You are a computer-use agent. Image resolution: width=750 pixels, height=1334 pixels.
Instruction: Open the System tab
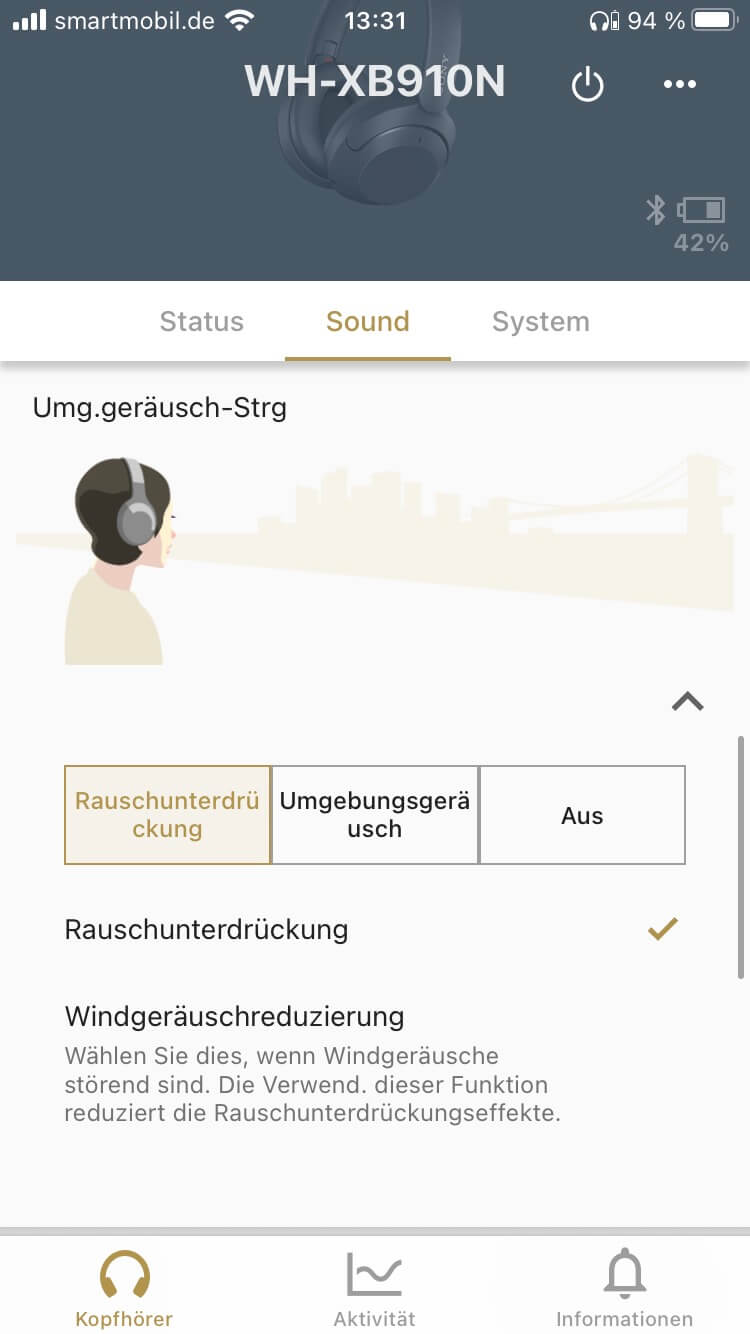pyautogui.click(x=541, y=321)
